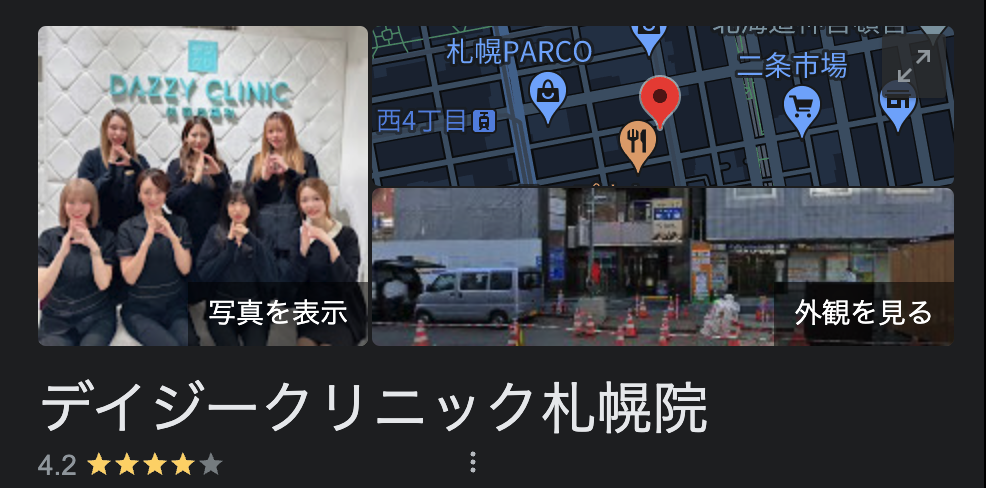The width and height of the screenshot is (986, 488).
Task: View the street exterior via 外観を見る
Action: click(863, 313)
